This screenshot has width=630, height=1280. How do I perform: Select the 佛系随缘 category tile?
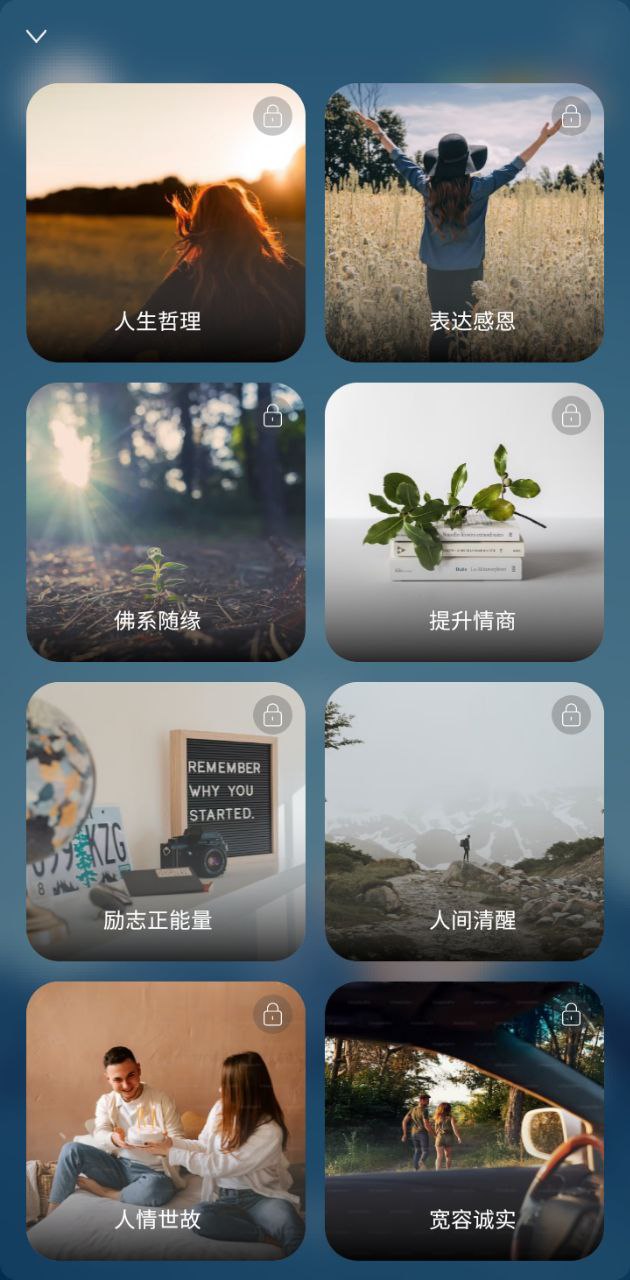(165, 522)
